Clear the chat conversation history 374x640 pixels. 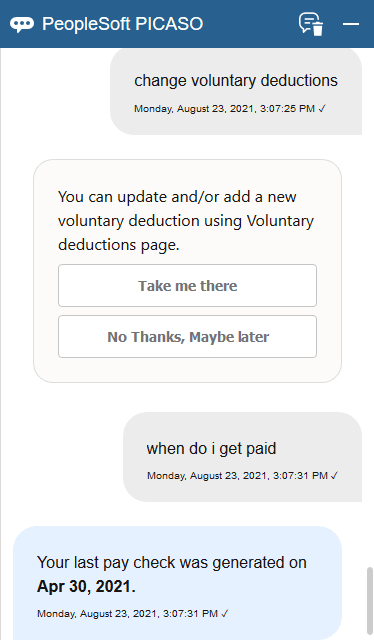(x=311, y=24)
